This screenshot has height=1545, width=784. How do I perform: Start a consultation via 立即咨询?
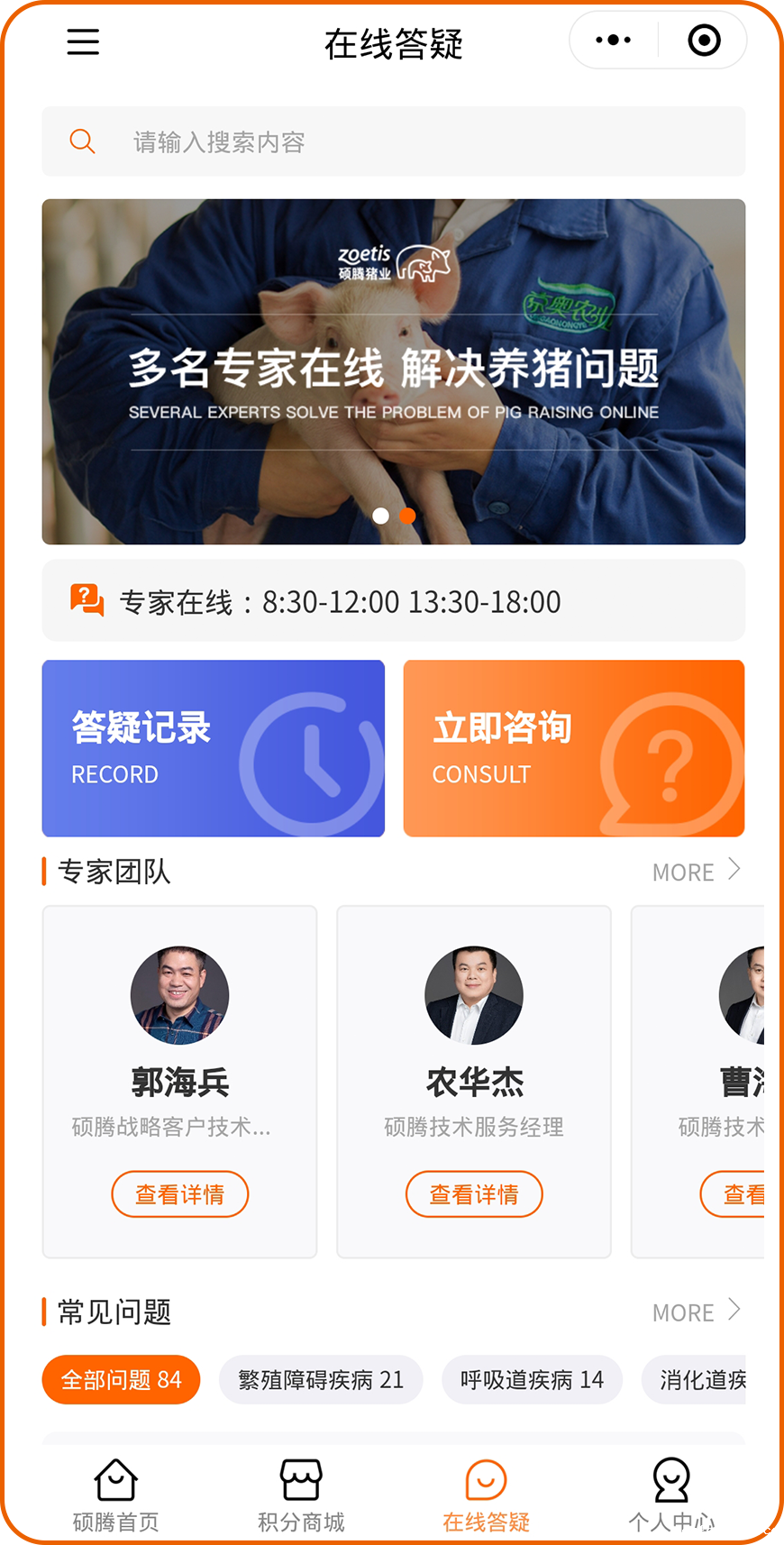point(574,748)
